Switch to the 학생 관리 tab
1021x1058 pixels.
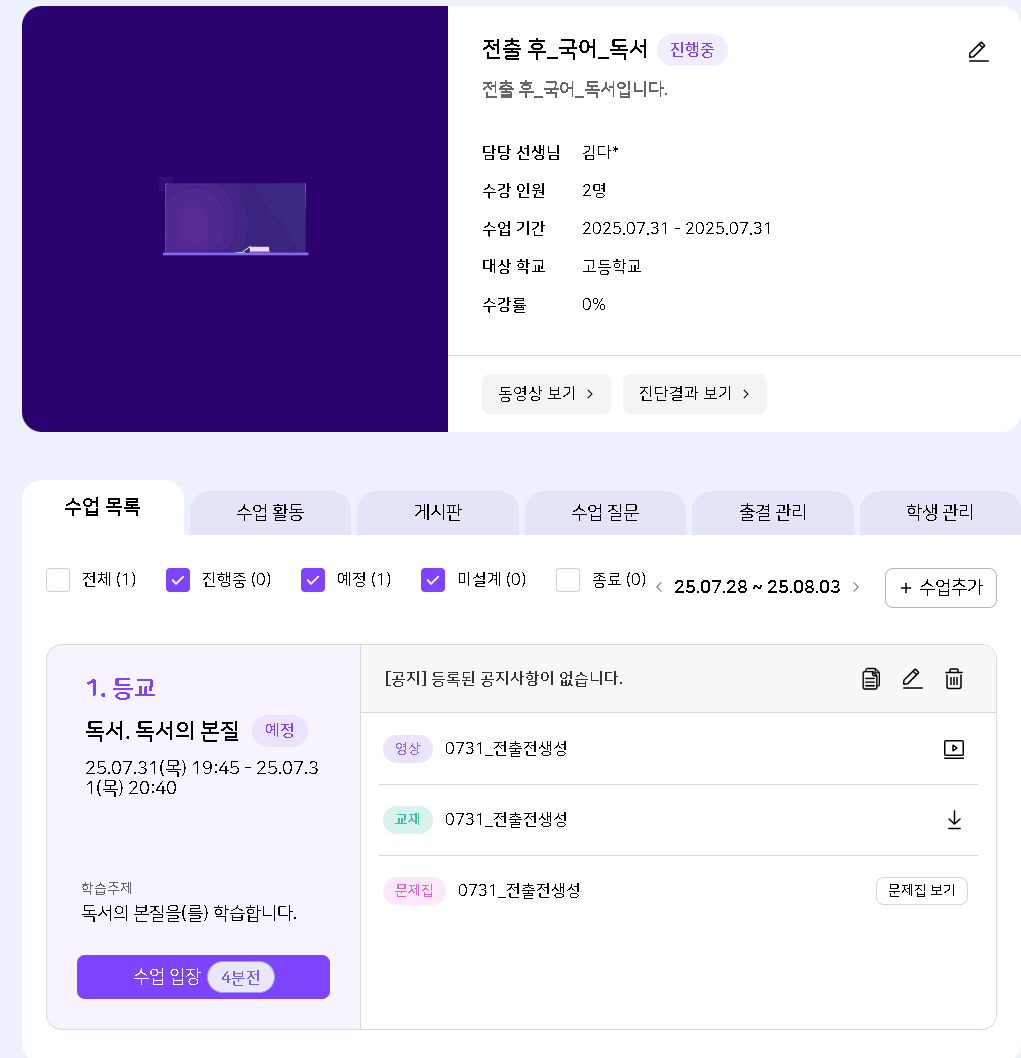(x=939, y=513)
